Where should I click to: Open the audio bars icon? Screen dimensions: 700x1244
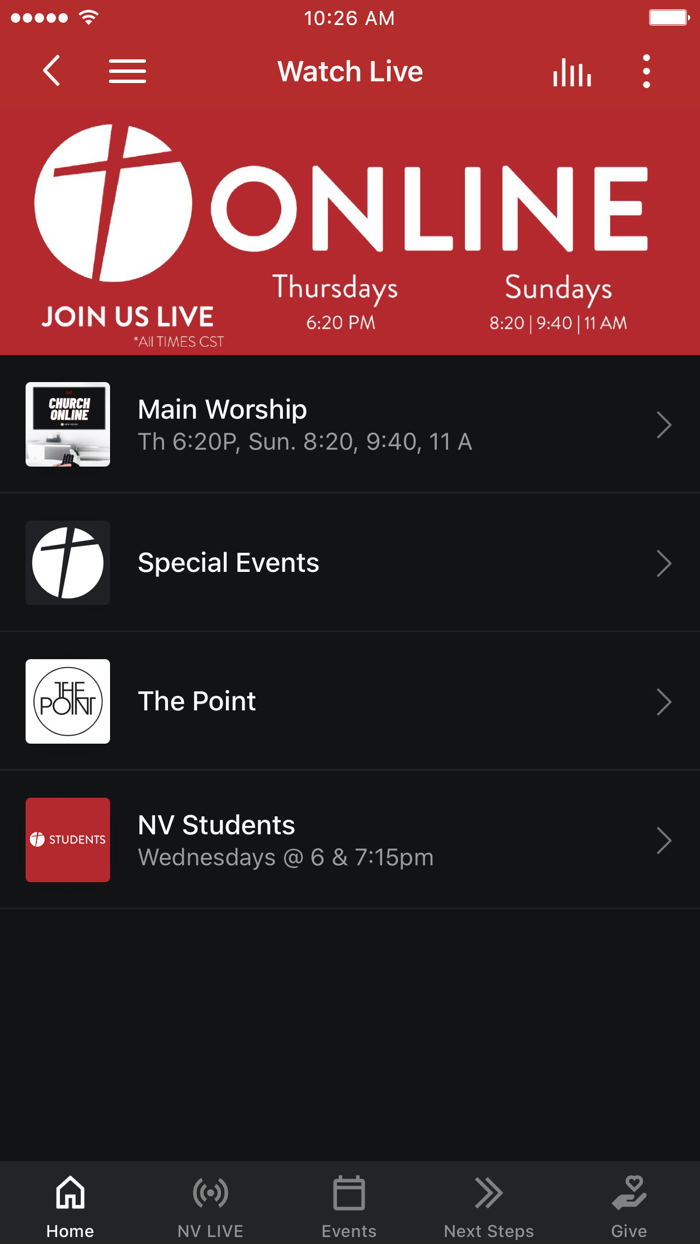pyautogui.click(x=572, y=72)
